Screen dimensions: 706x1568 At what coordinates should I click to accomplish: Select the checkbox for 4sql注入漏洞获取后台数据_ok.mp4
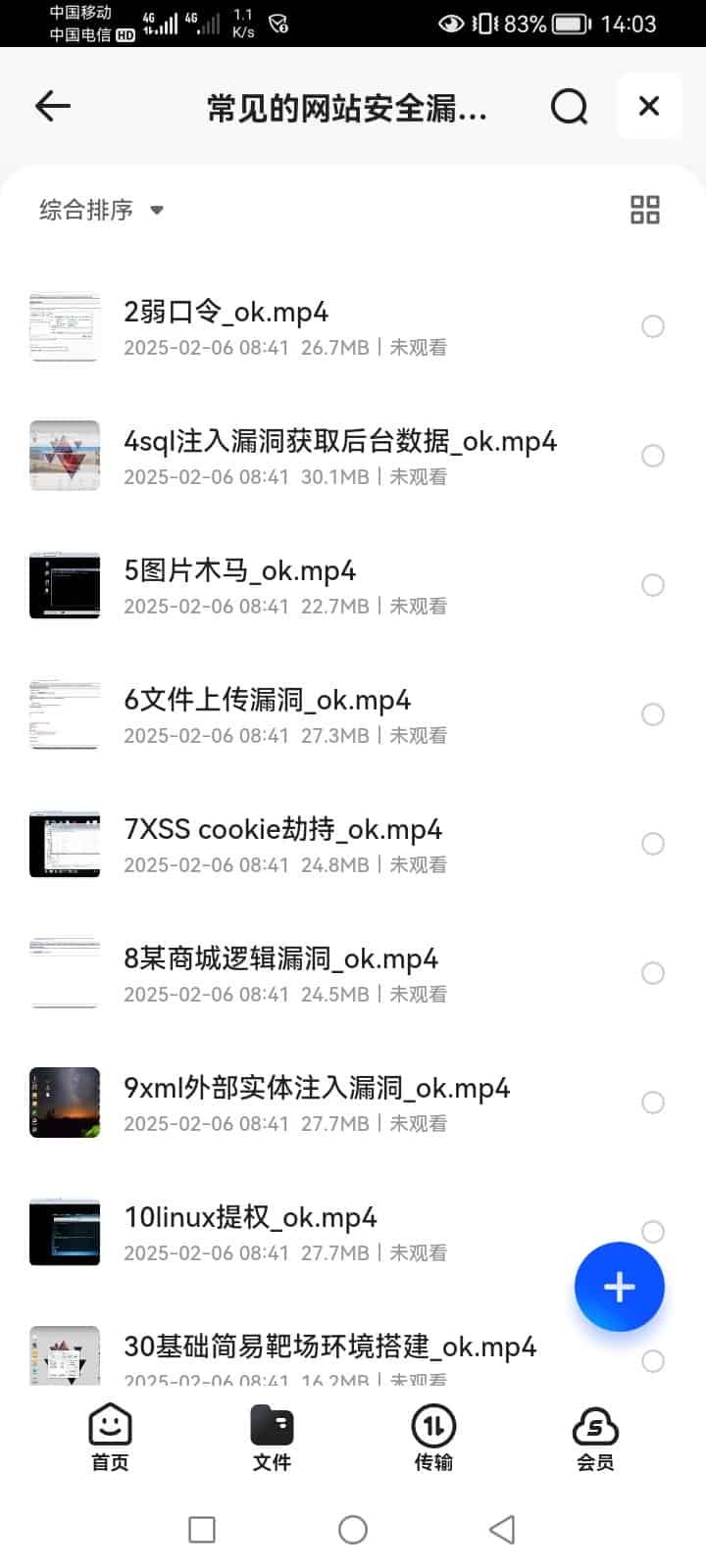653,456
